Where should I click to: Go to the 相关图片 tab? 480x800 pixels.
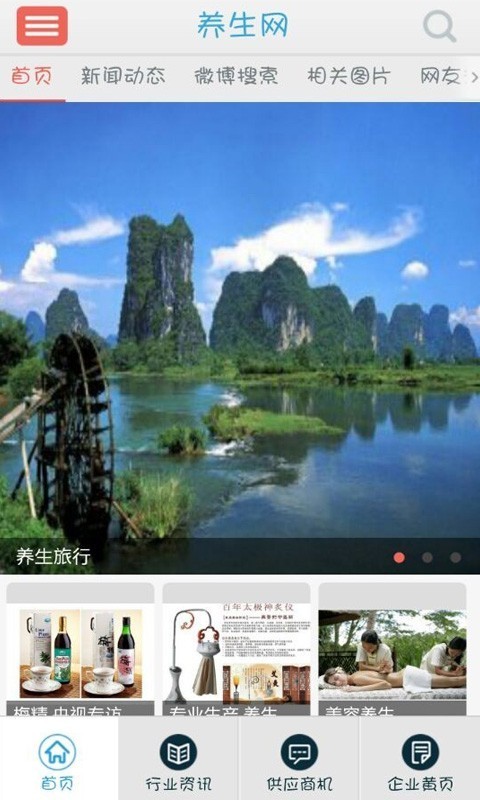coord(349,76)
